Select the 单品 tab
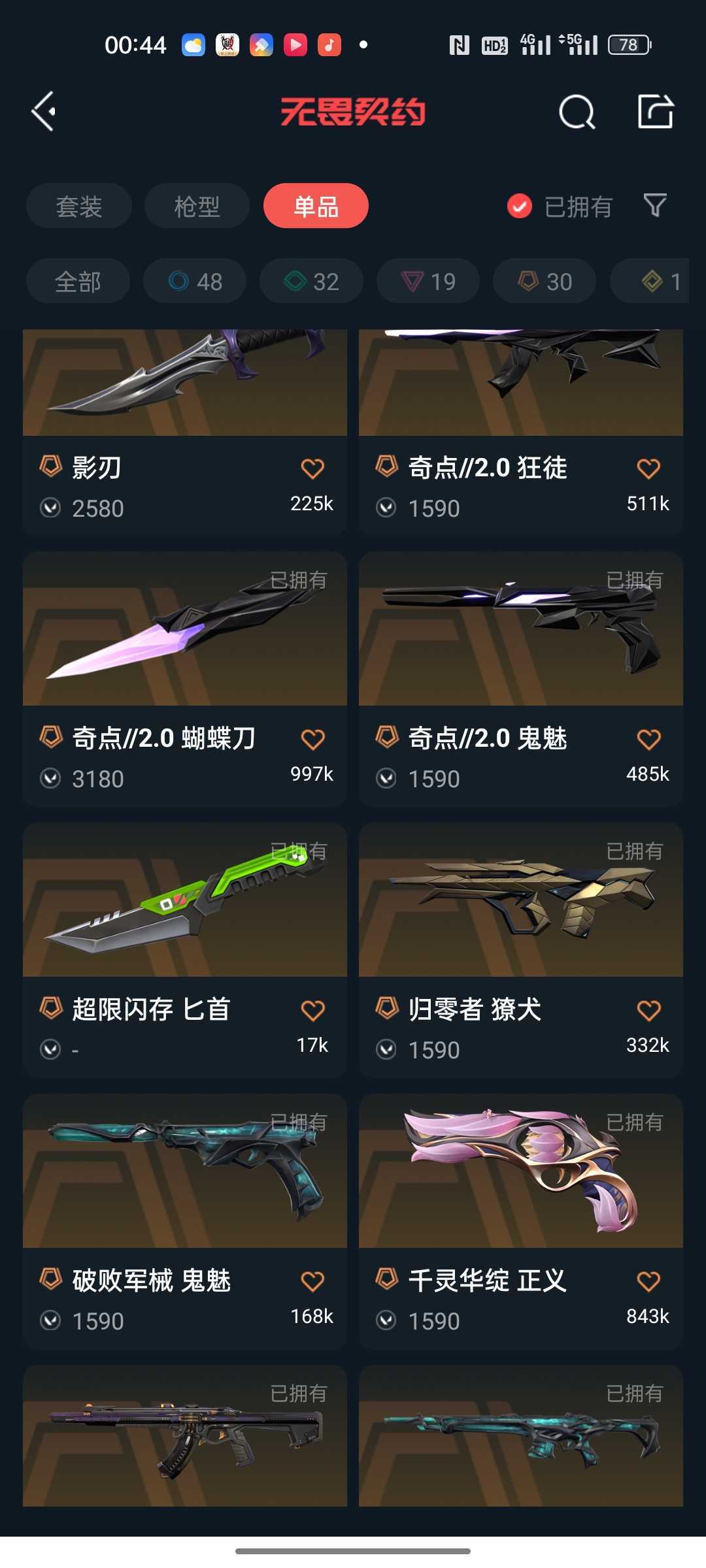The height and width of the screenshot is (1568, 706). click(316, 206)
